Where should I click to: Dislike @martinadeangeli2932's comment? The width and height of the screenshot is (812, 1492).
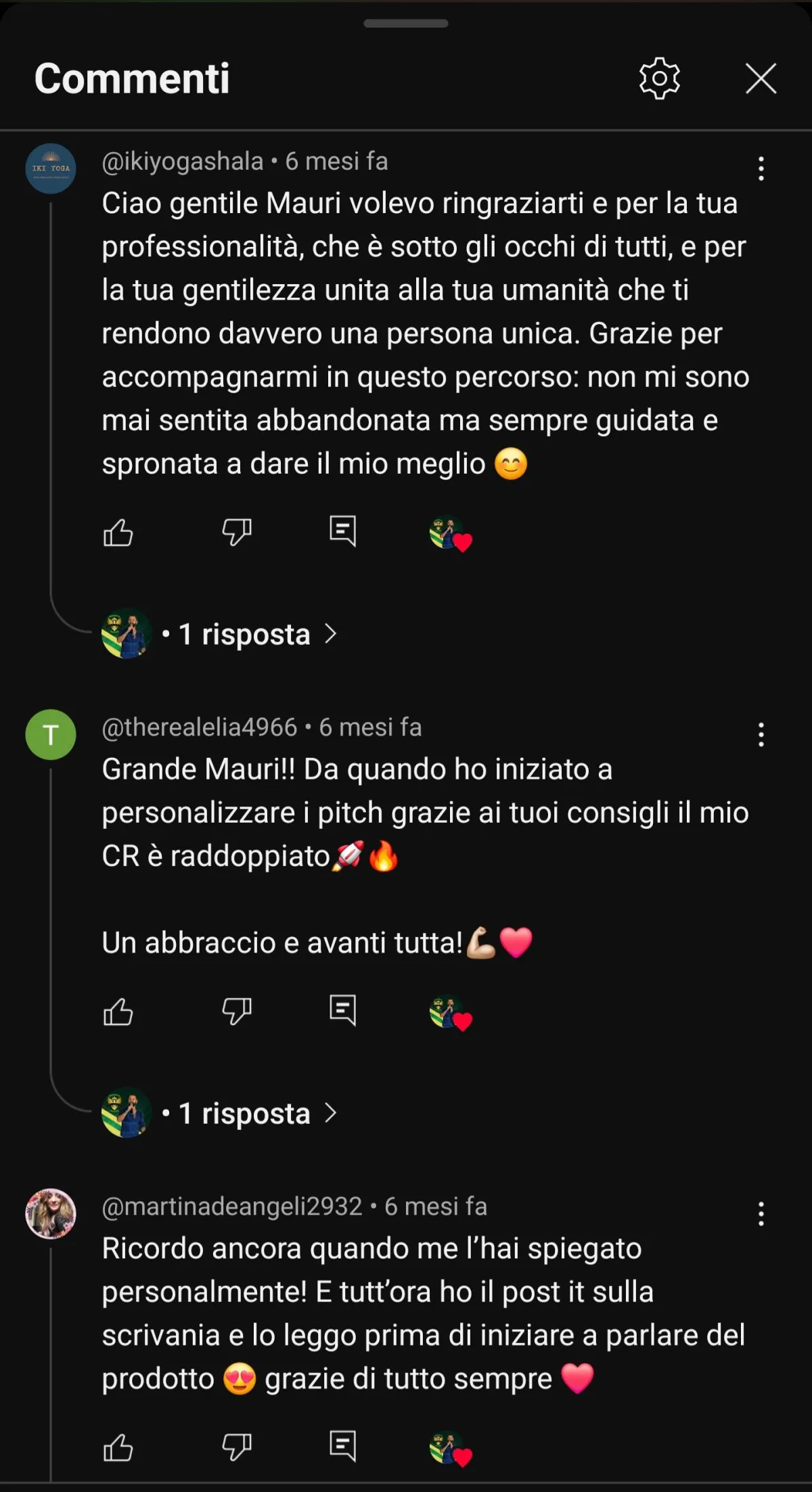click(x=237, y=1448)
